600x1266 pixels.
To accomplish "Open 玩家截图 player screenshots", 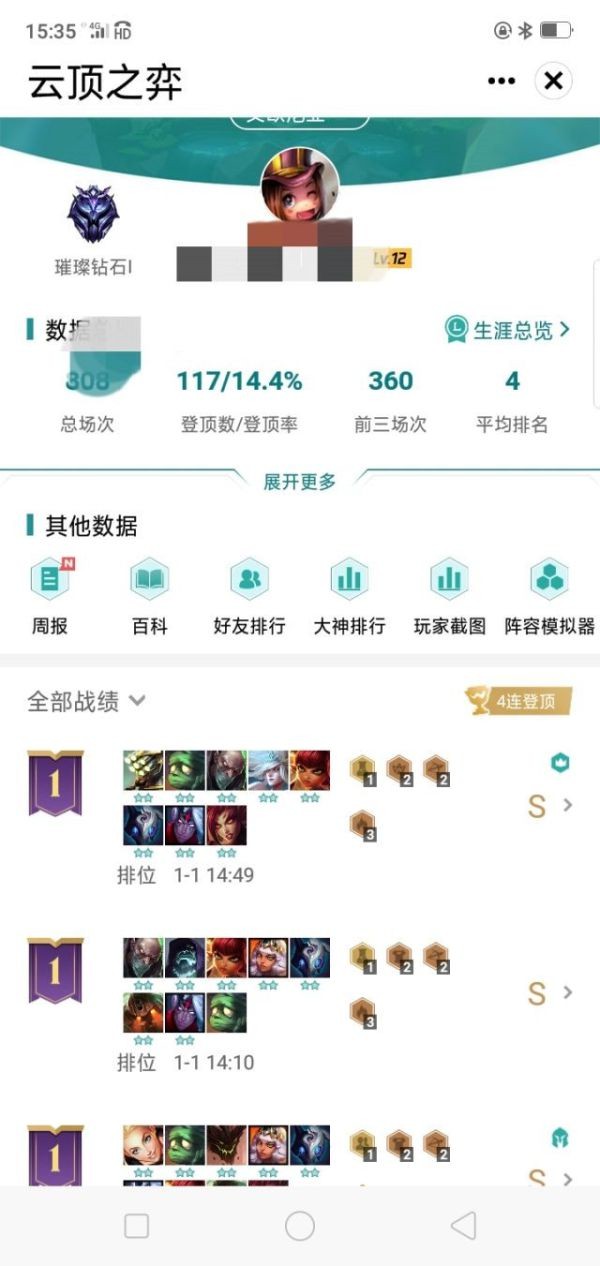I will click(449, 597).
